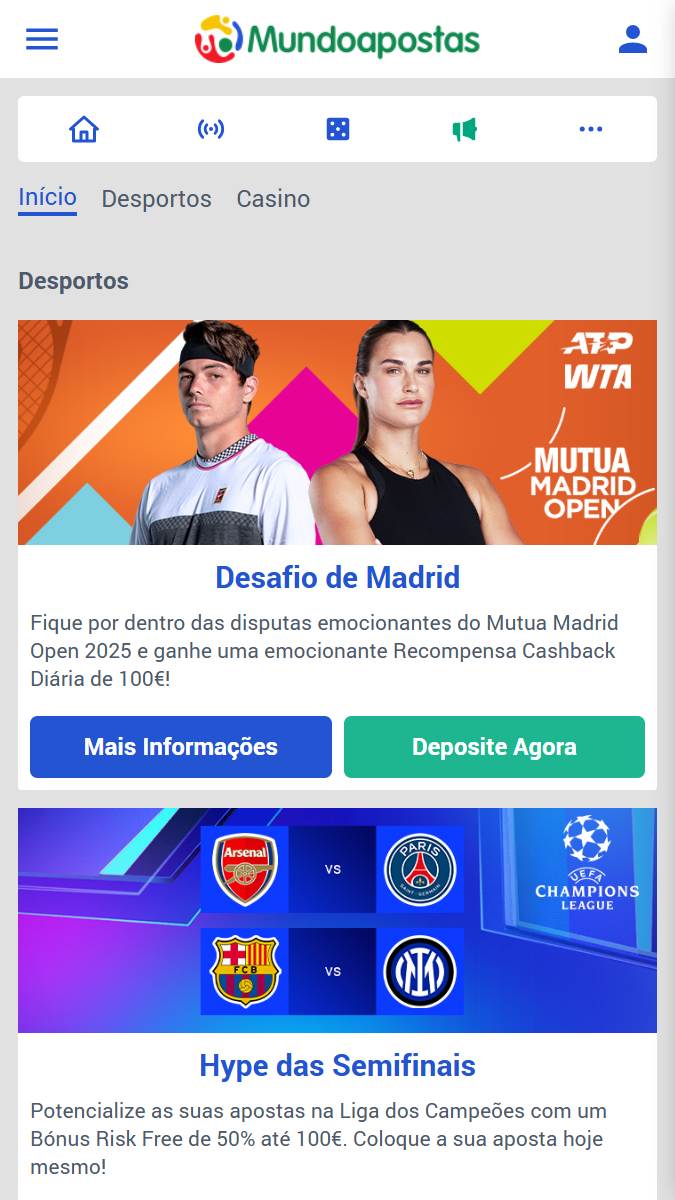Switch to the Desportos tab
The height and width of the screenshot is (1200, 675).
click(156, 199)
